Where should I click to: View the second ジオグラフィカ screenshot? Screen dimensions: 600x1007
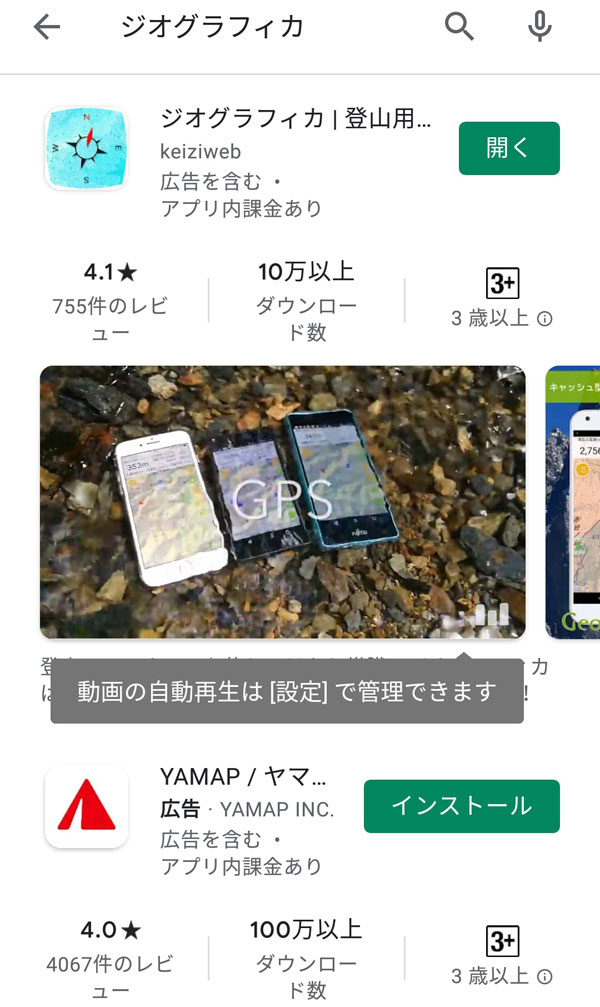pyautogui.click(x=572, y=502)
